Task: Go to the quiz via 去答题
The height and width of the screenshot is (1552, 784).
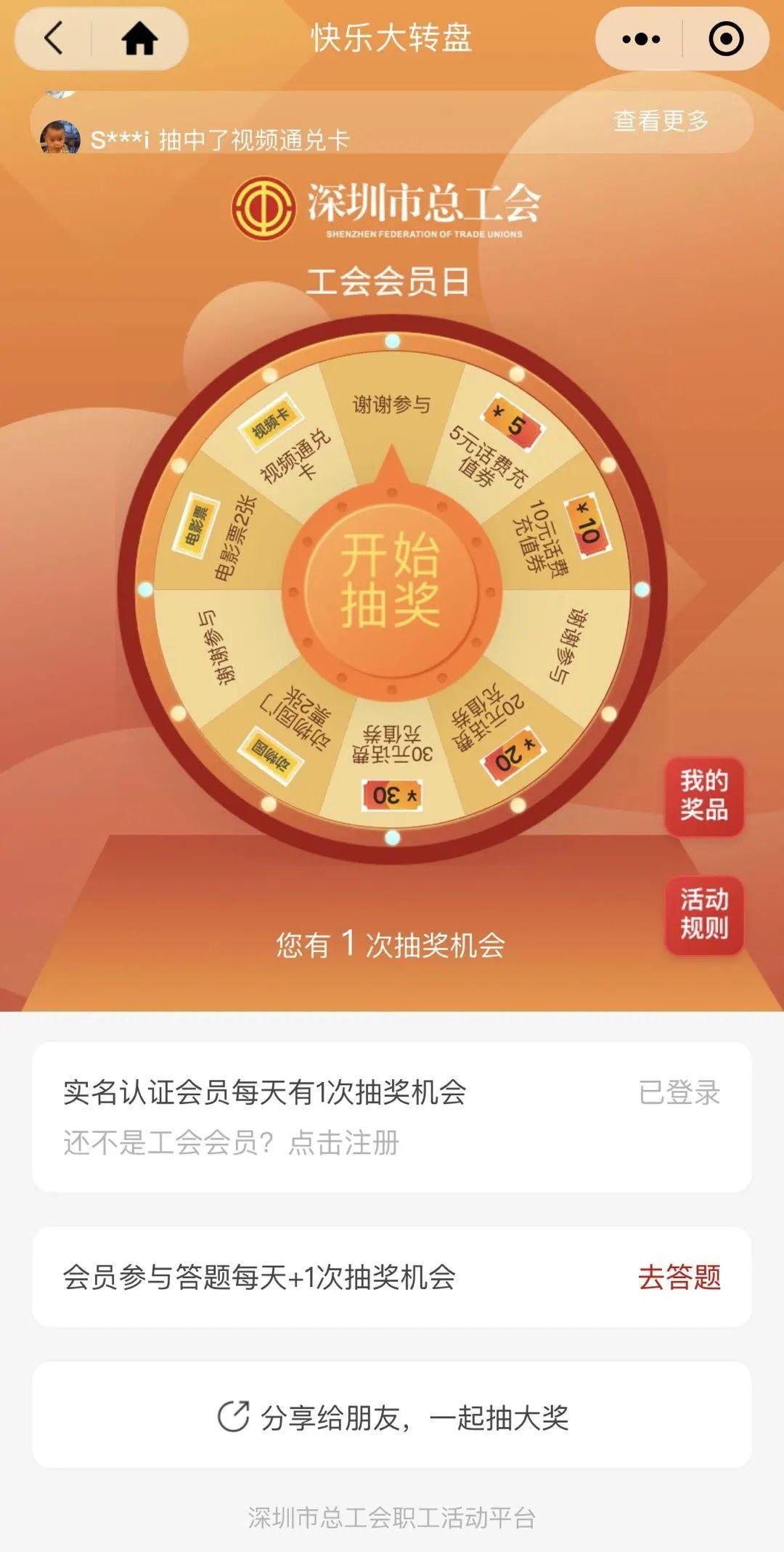Action: (679, 1277)
